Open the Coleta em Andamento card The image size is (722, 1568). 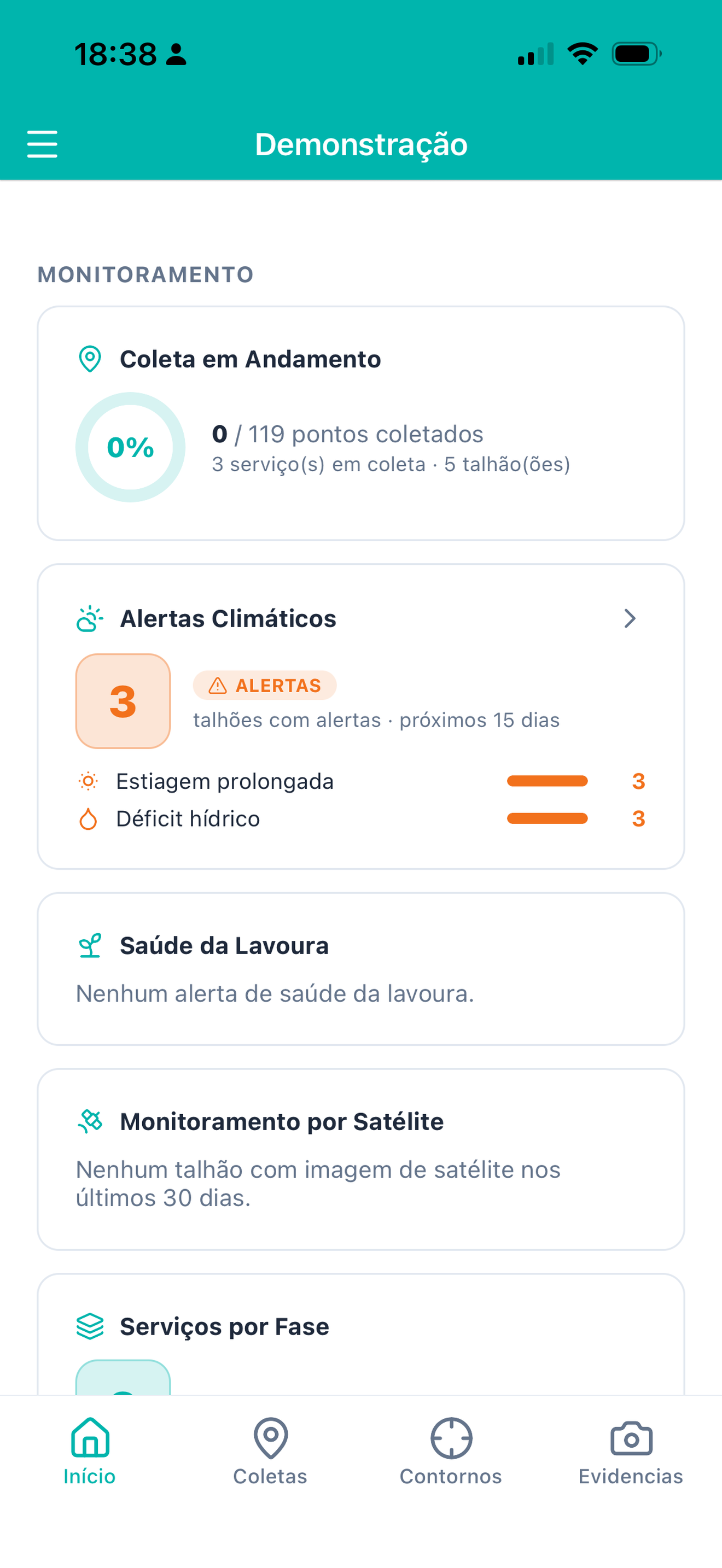361,423
